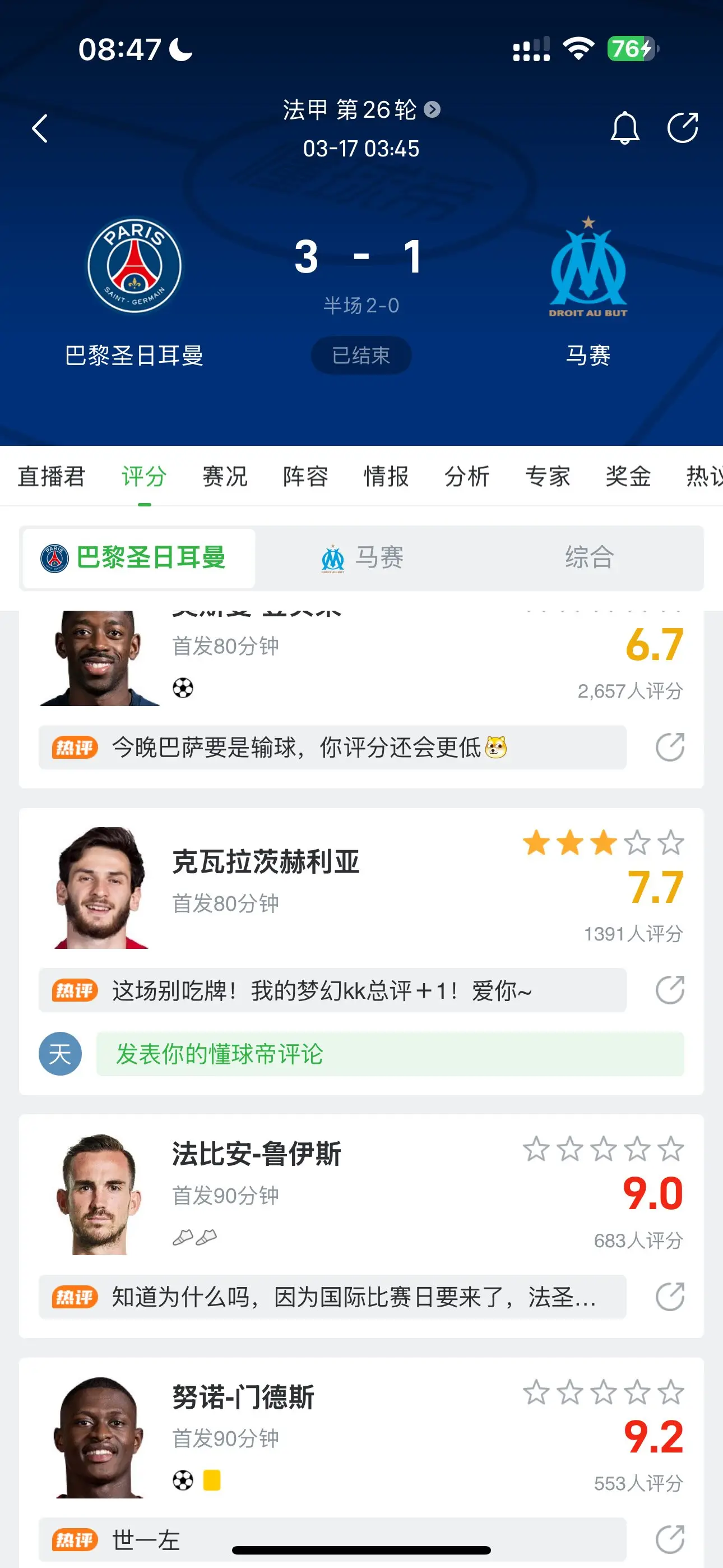Write a comment in 发表你的懂球帝评论 field

(x=390, y=1054)
